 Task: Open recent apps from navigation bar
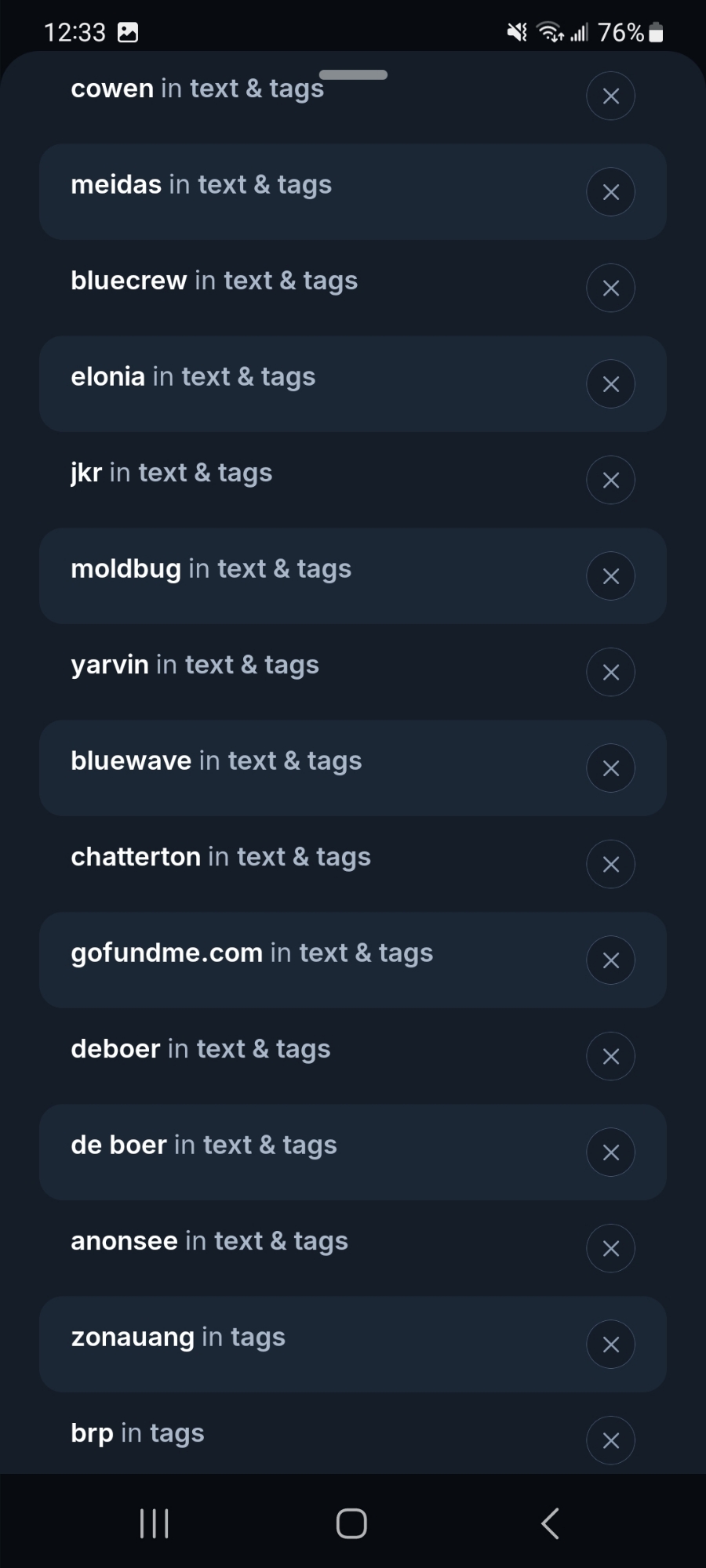(154, 1523)
